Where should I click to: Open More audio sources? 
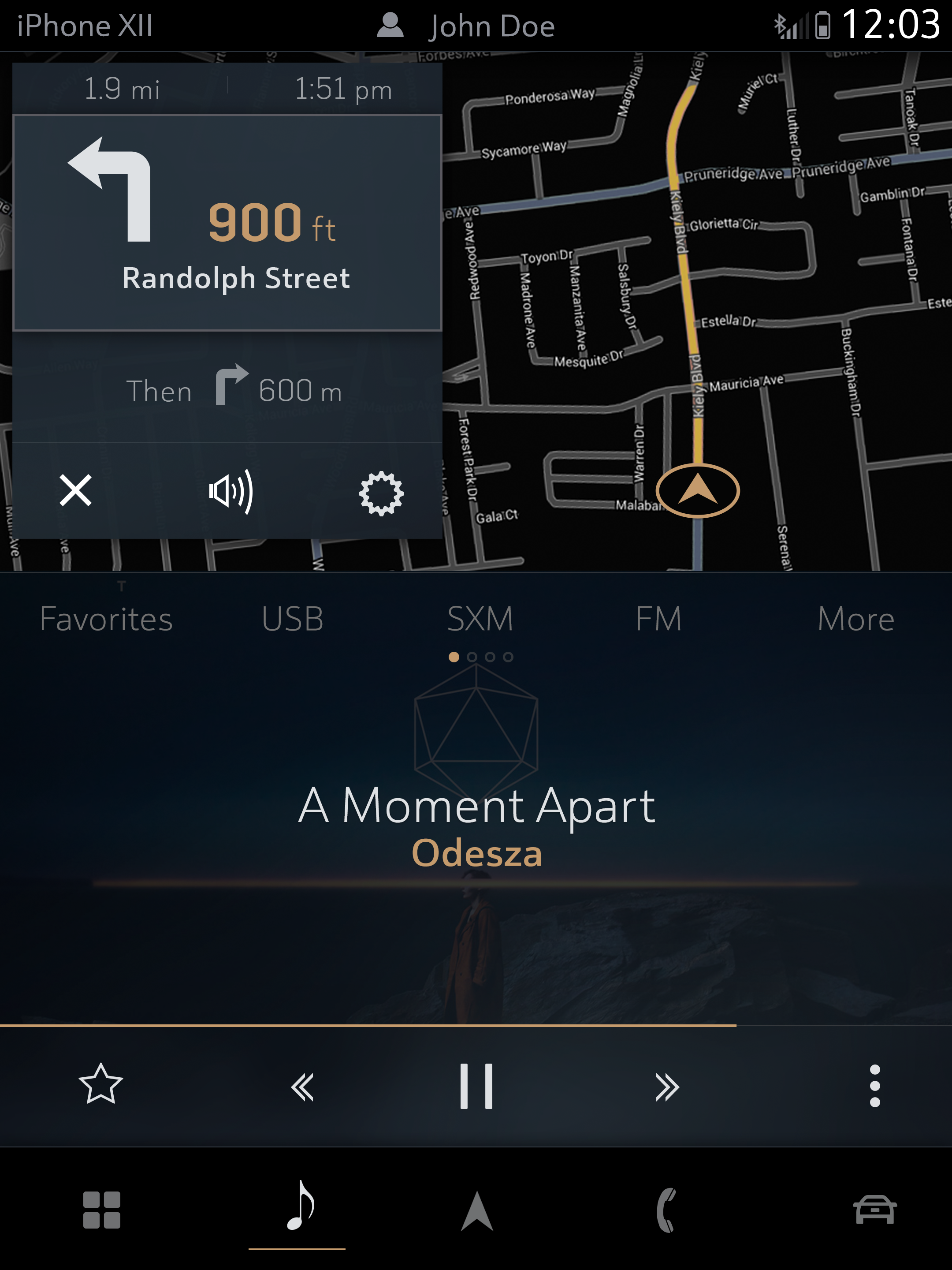pos(855,619)
